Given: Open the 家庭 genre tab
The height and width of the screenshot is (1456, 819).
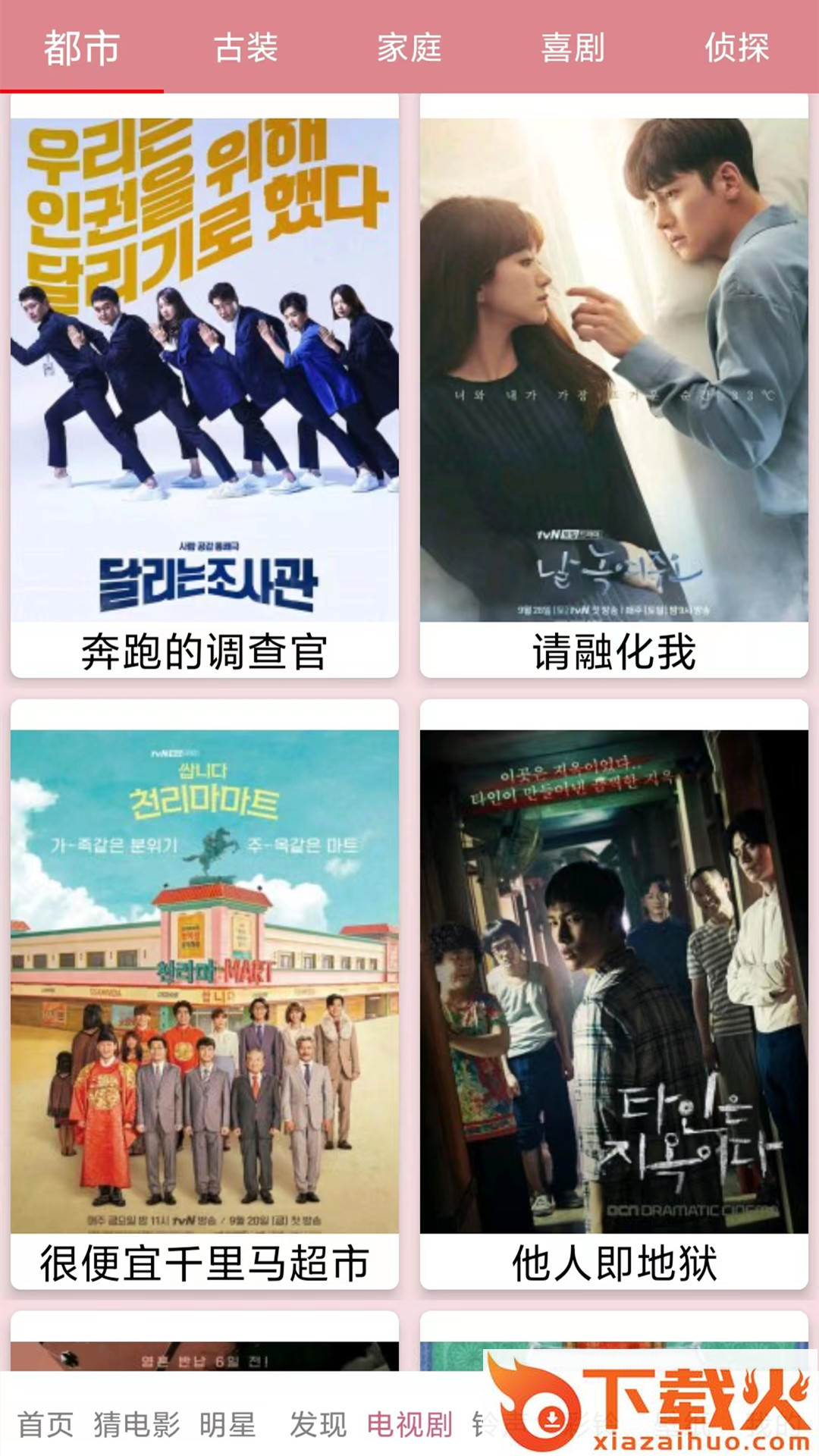Looking at the screenshot, I should (x=409, y=47).
